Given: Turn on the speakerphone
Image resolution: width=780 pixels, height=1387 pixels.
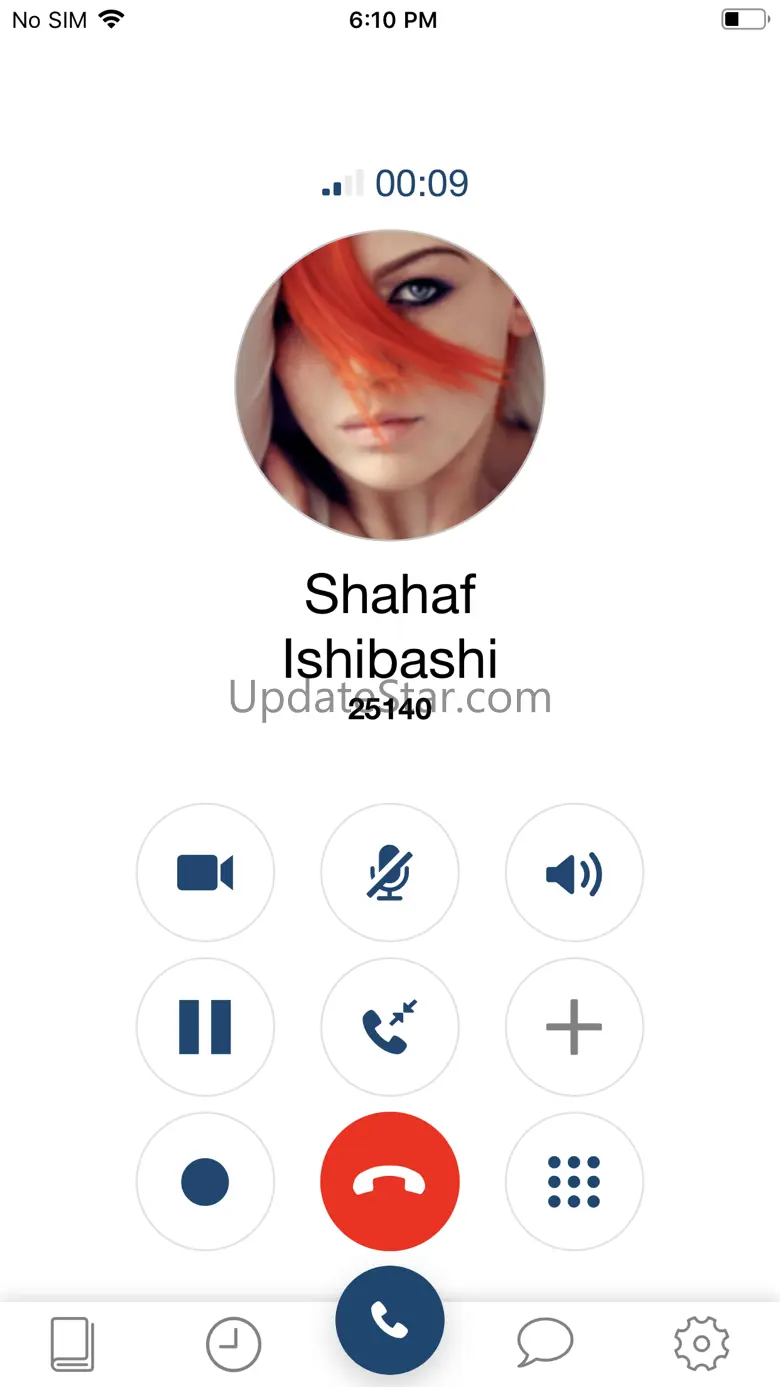Looking at the screenshot, I should (x=574, y=873).
